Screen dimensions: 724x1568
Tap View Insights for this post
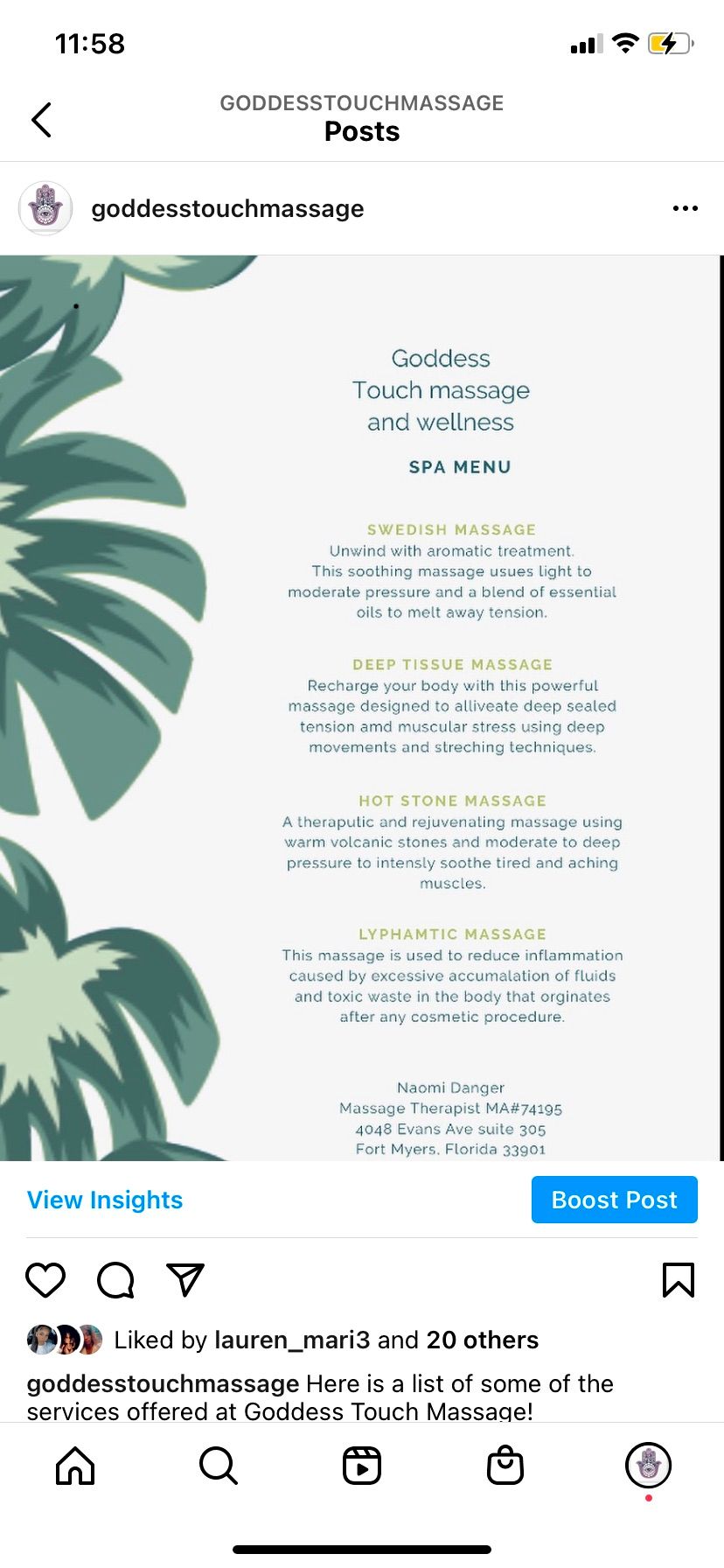[x=105, y=1200]
